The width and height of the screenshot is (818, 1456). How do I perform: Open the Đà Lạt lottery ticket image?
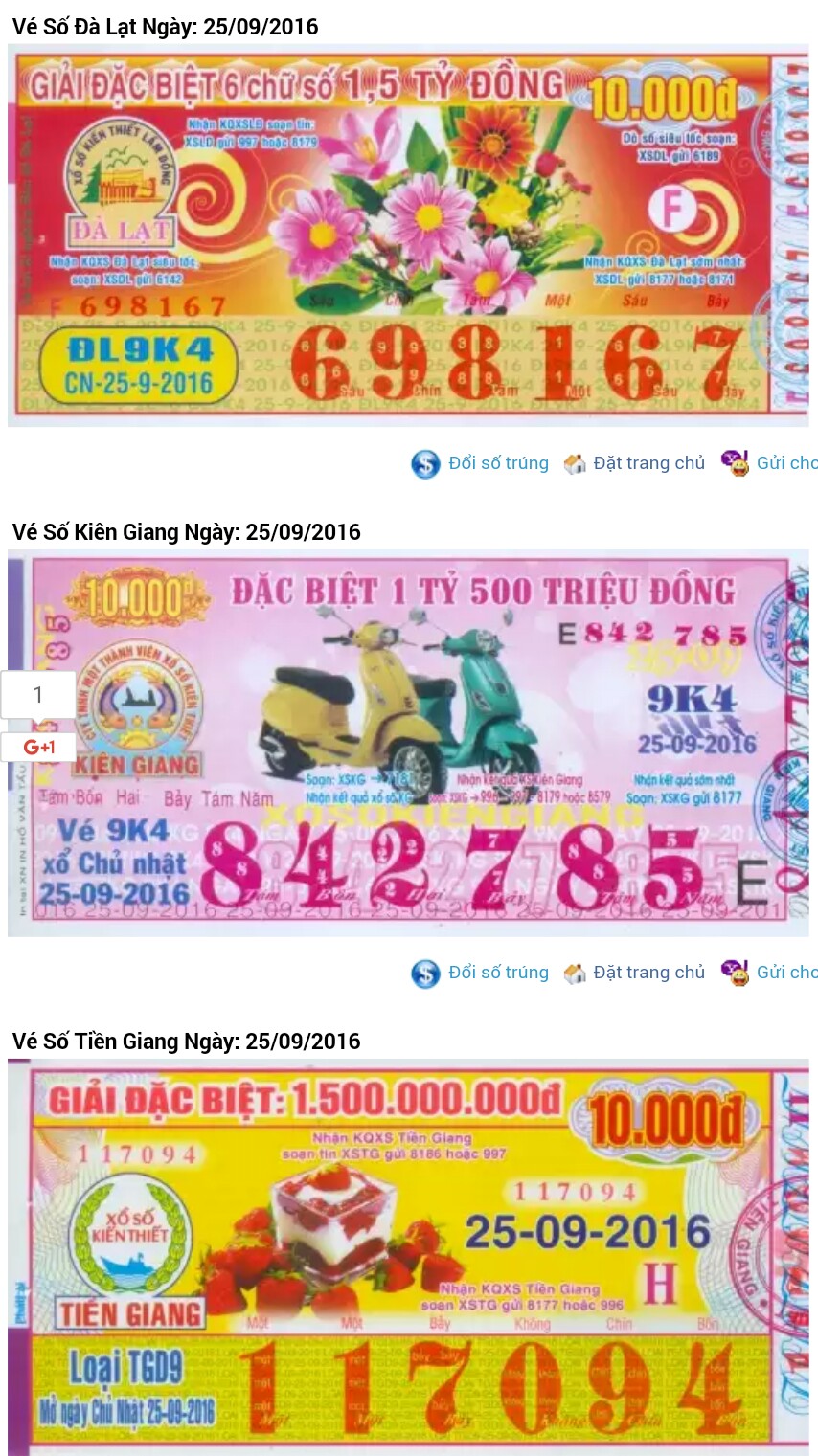pyautogui.click(x=408, y=235)
